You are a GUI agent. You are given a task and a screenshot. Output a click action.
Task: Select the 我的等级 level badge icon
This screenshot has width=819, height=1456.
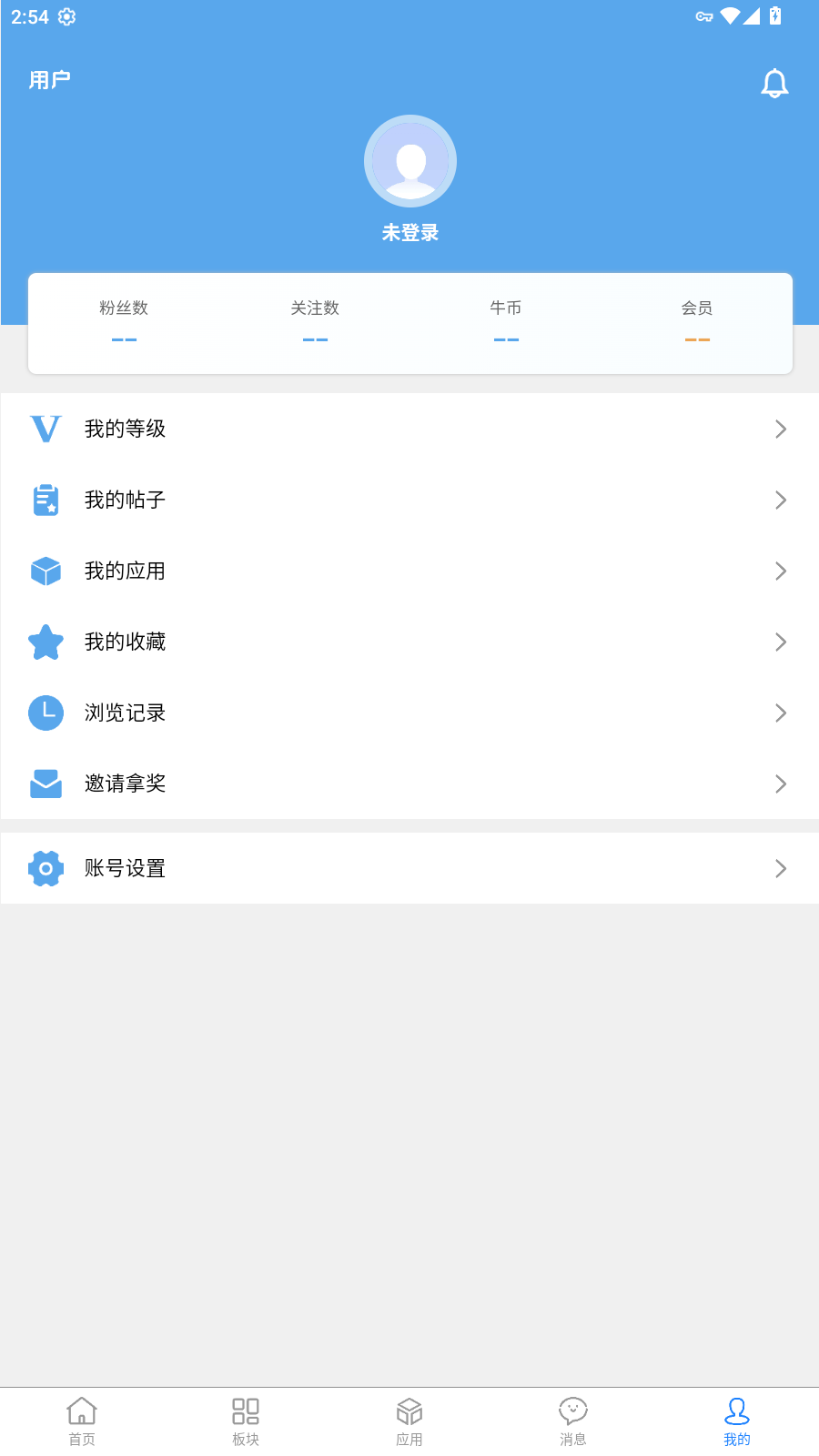click(45, 429)
